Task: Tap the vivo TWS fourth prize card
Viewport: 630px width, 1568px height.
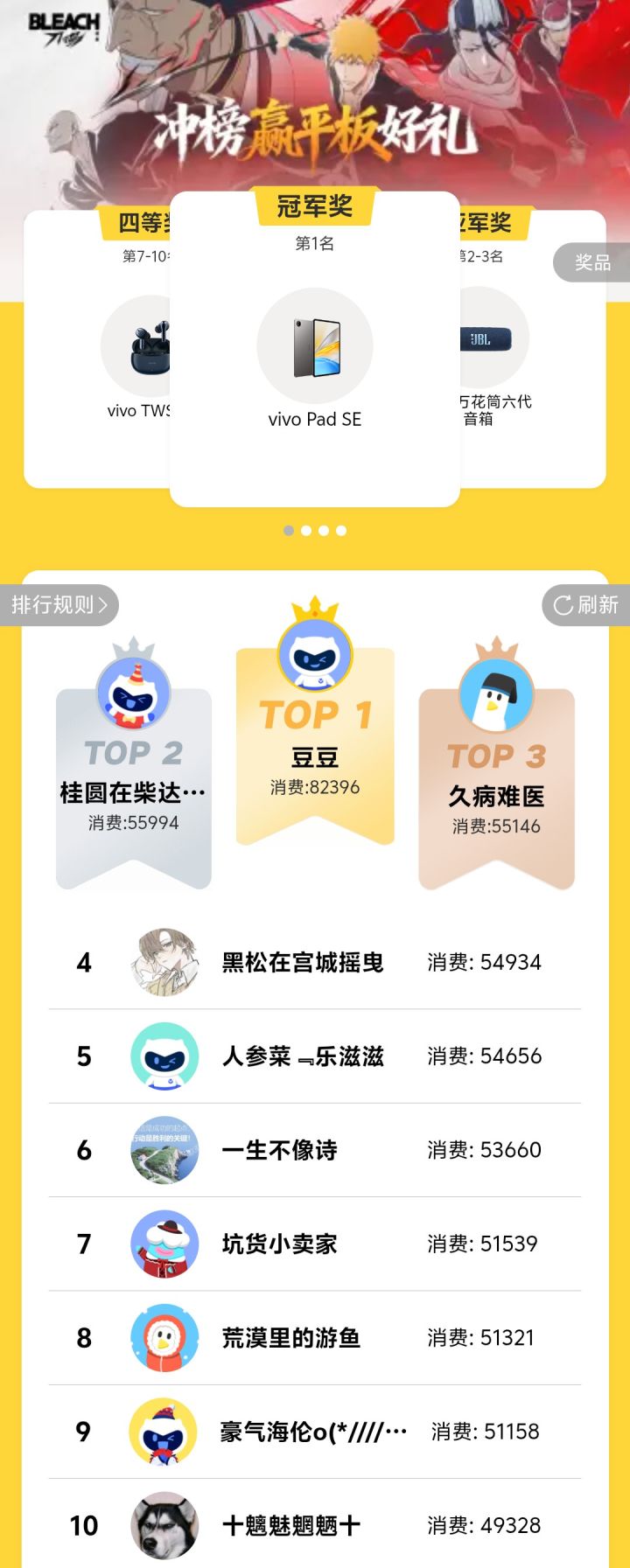Action: pos(97,349)
